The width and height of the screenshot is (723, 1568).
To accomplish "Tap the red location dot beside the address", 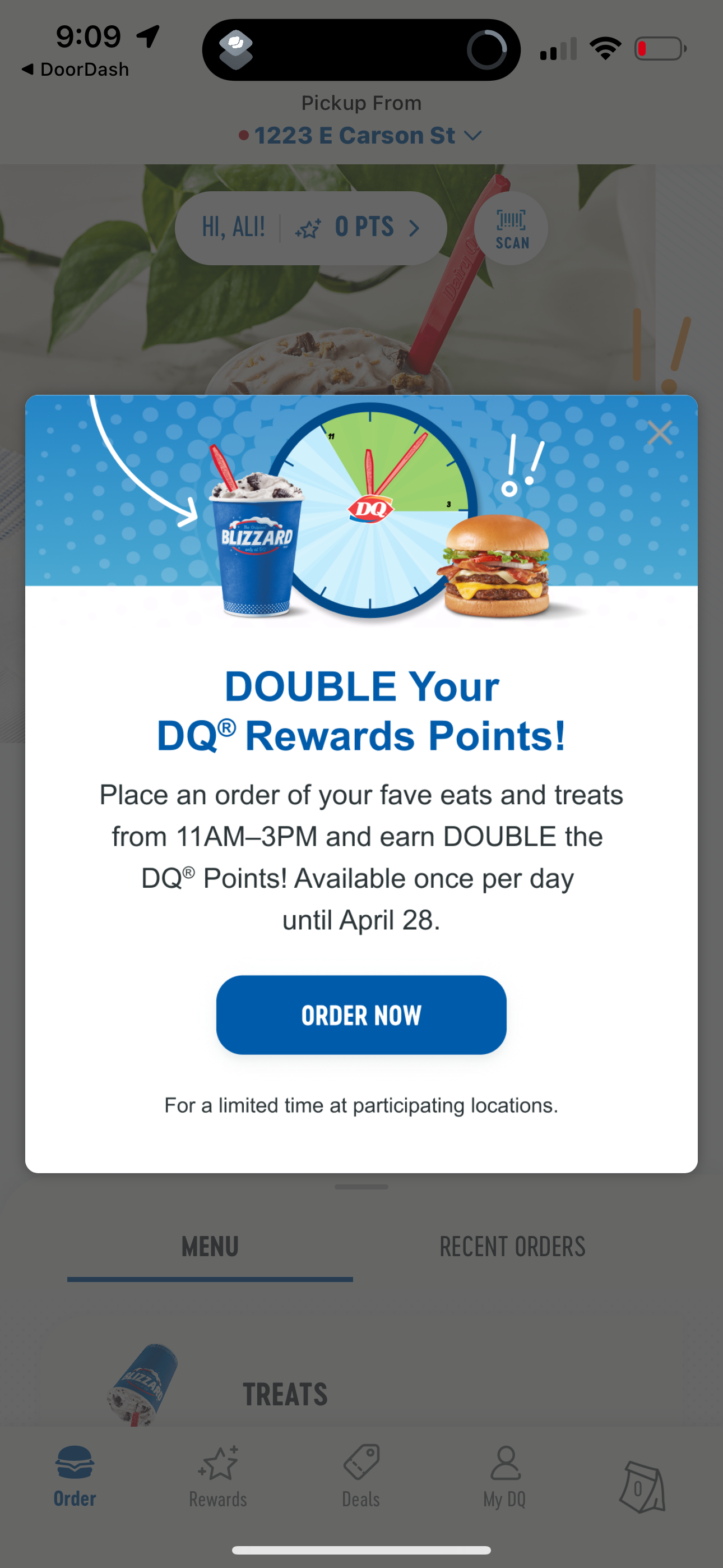I will [244, 136].
